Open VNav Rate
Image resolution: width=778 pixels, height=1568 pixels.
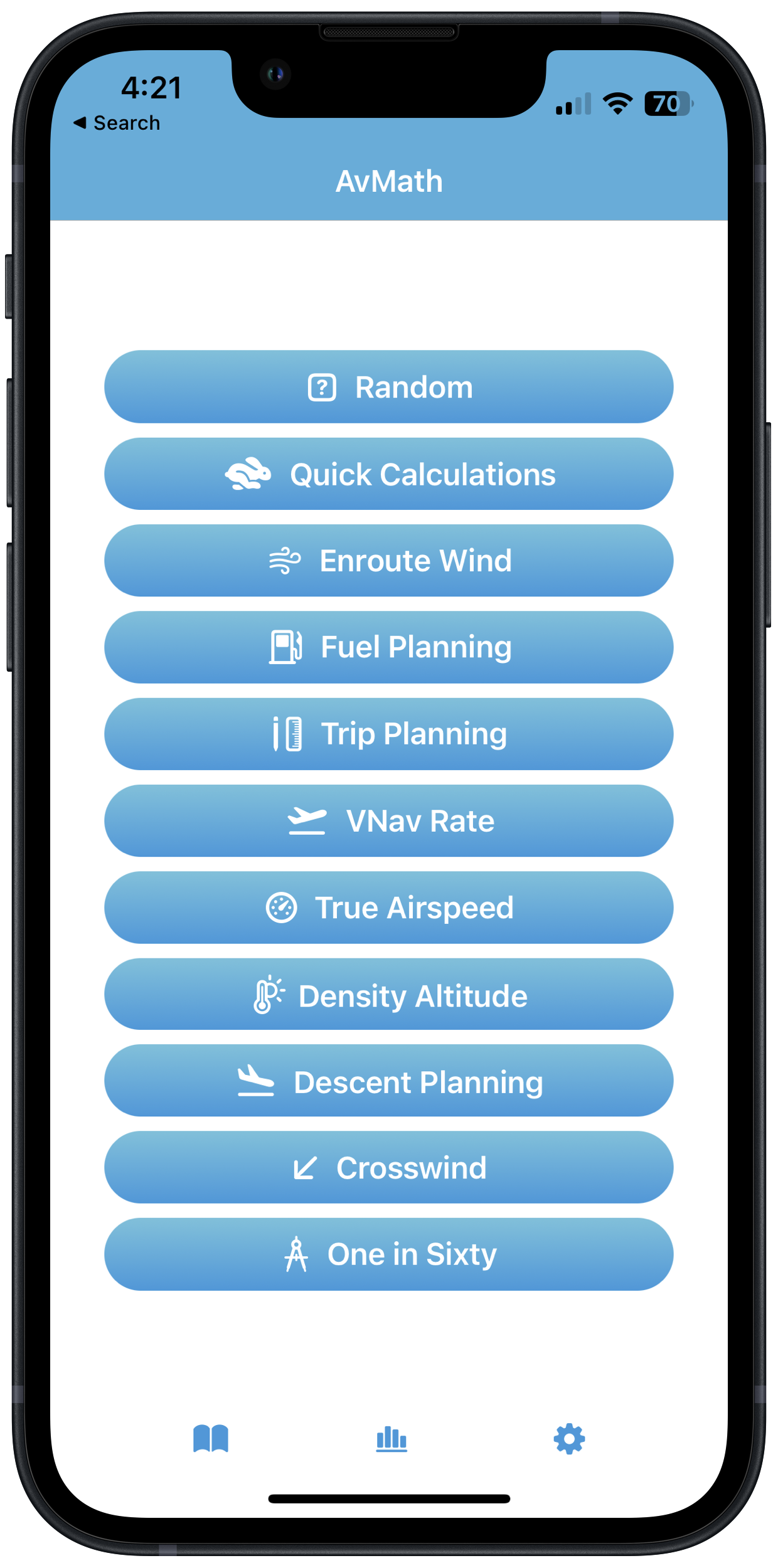pos(388,820)
